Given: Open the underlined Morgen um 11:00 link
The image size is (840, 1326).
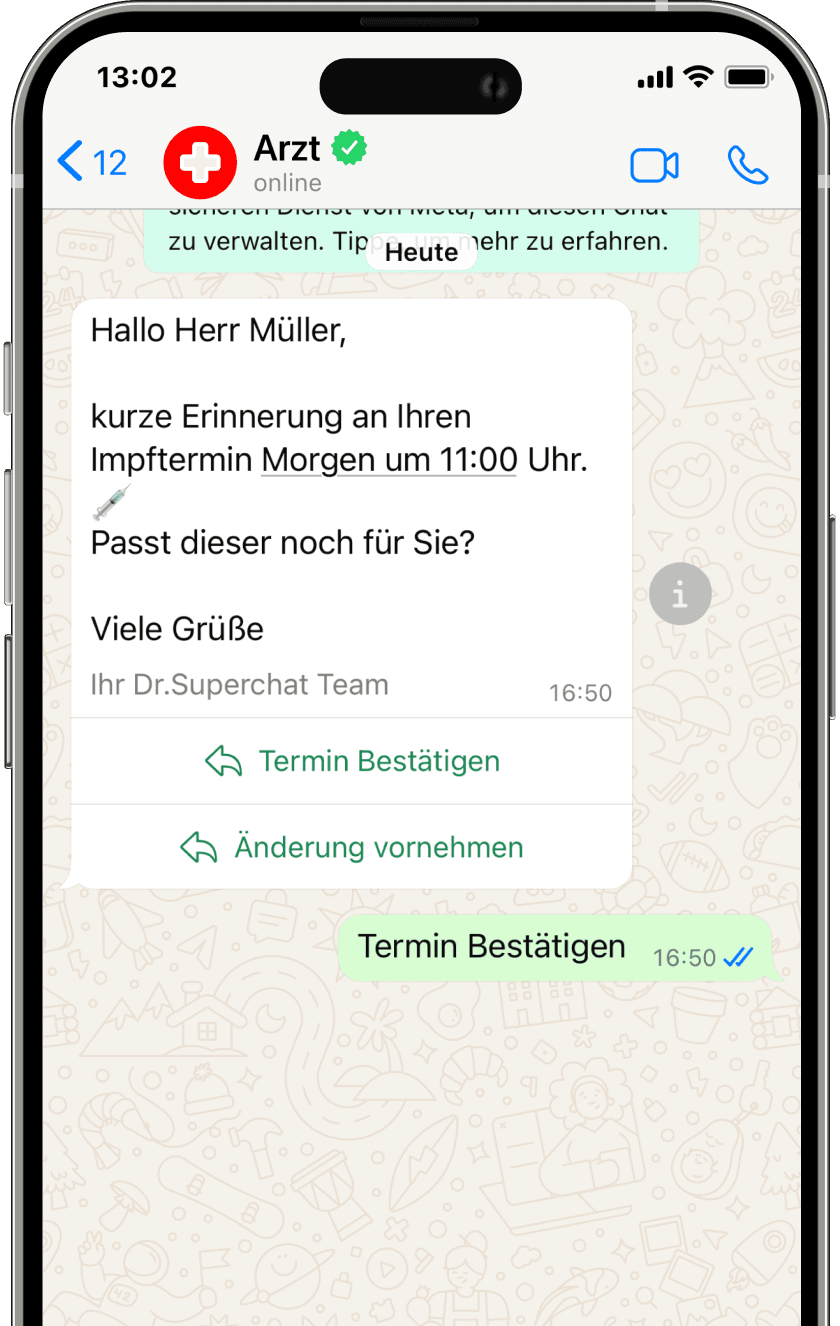Looking at the screenshot, I should (x=389, y=460).
